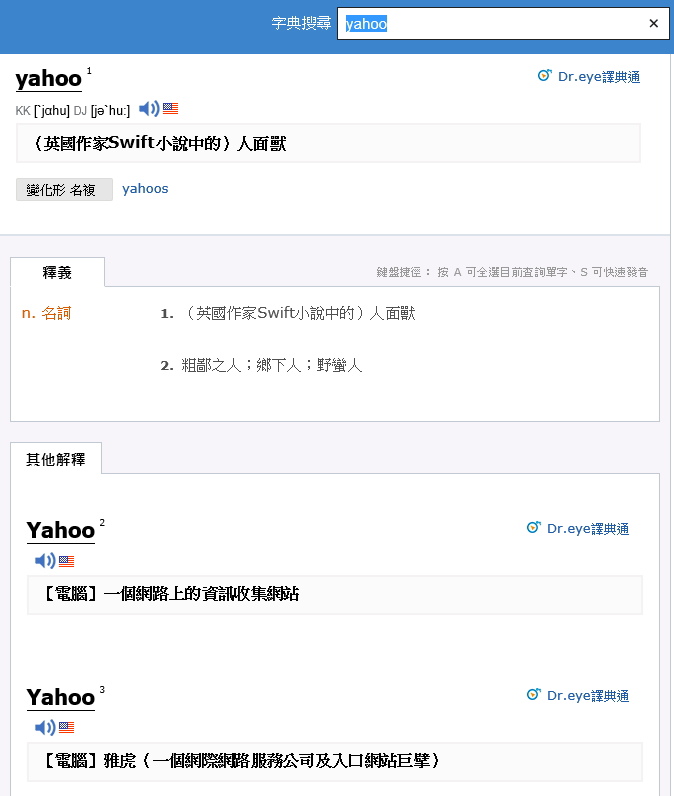Select the 其他解釋 tab
Image resolution: width=674 pixels, height=796 pixels.
coord(55,459)
